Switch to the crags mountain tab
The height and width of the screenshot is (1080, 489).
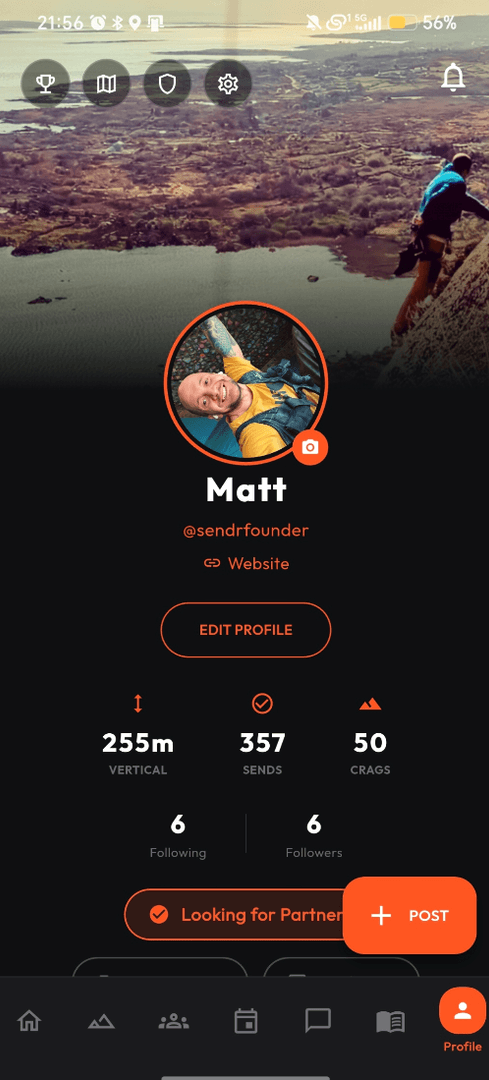tap(101, 1021)
